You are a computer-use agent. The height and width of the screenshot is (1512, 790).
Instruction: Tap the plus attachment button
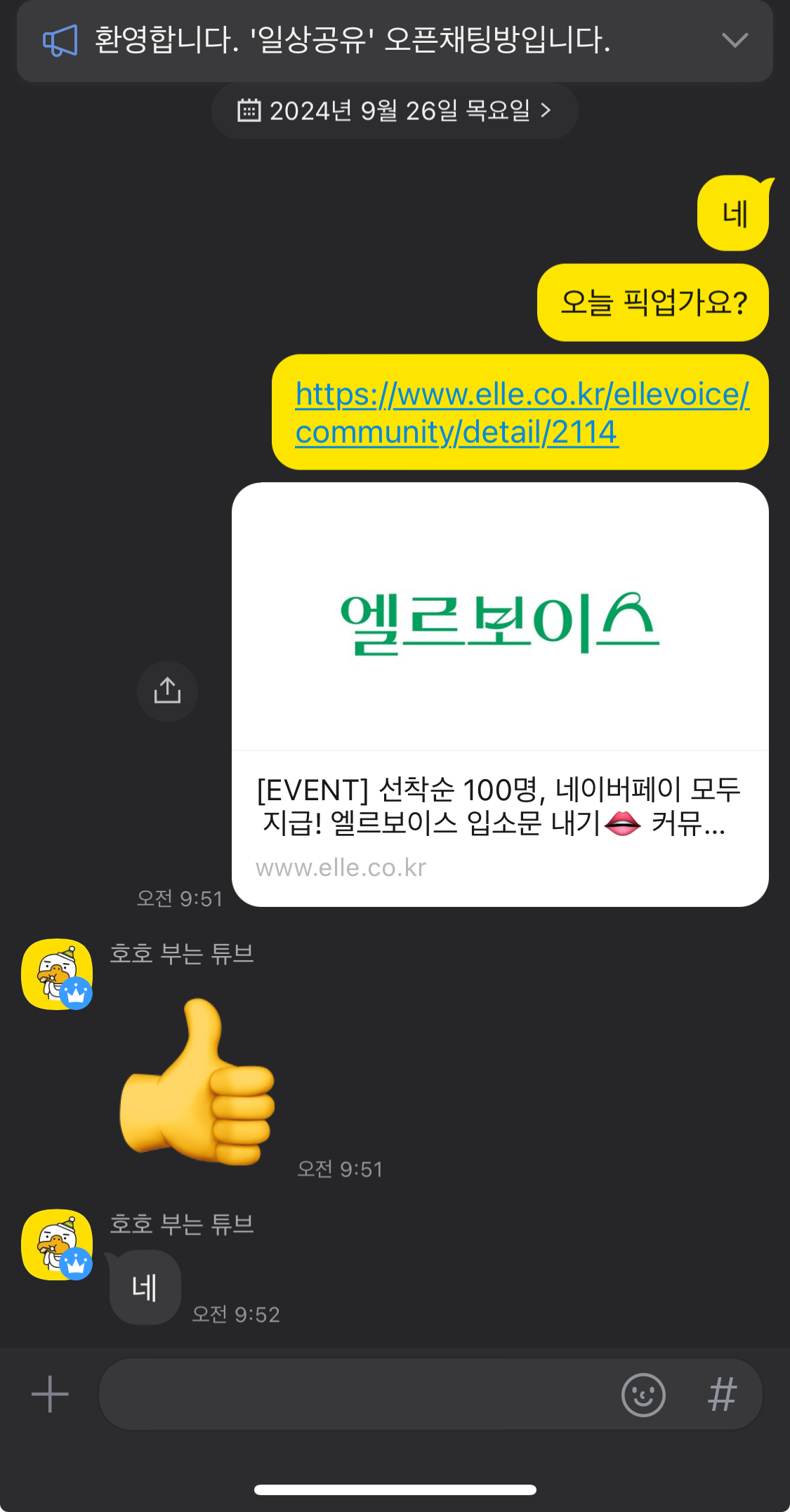(x=50, y=1394)
